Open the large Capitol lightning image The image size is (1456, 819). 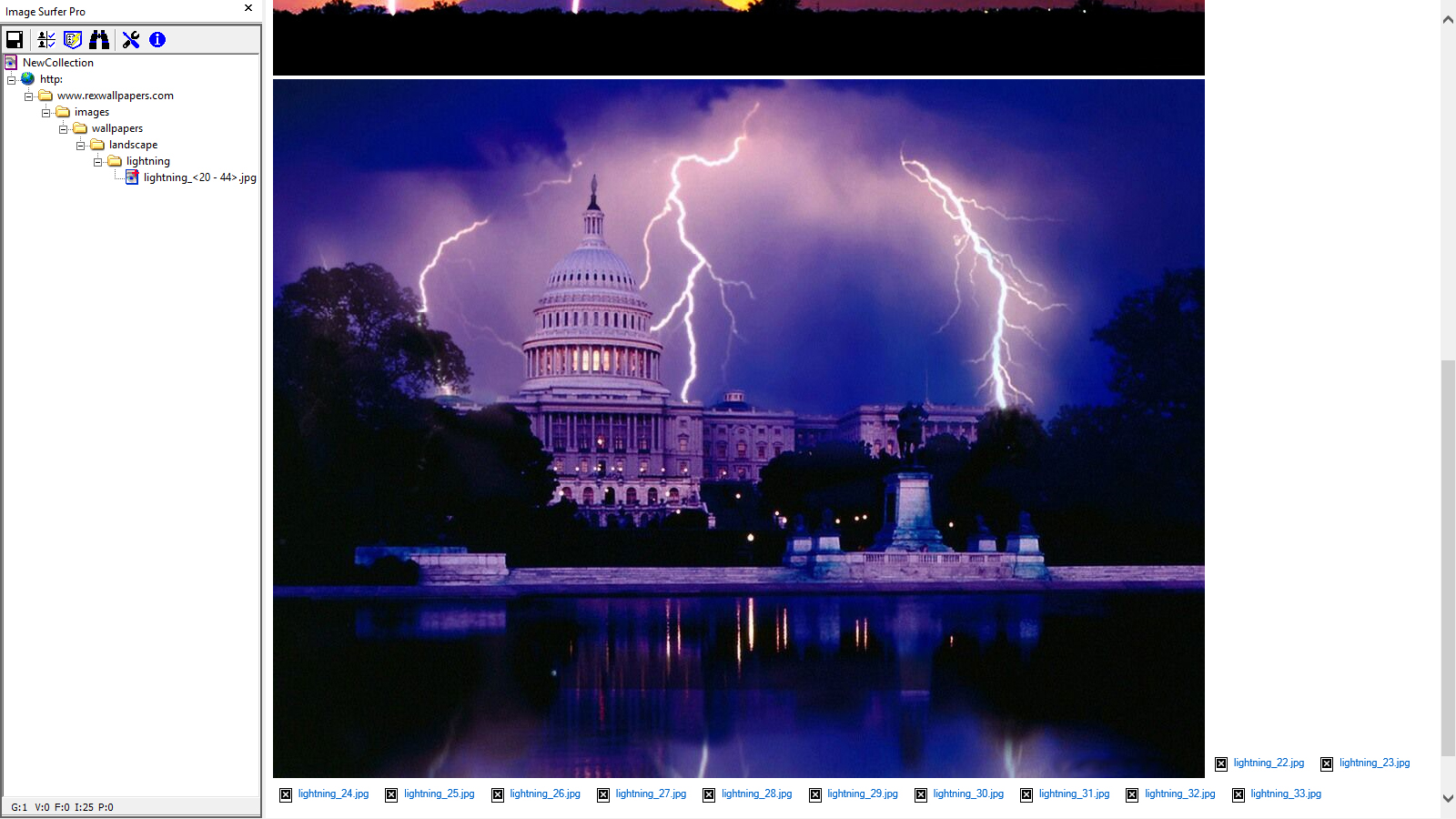click(738, 428)
